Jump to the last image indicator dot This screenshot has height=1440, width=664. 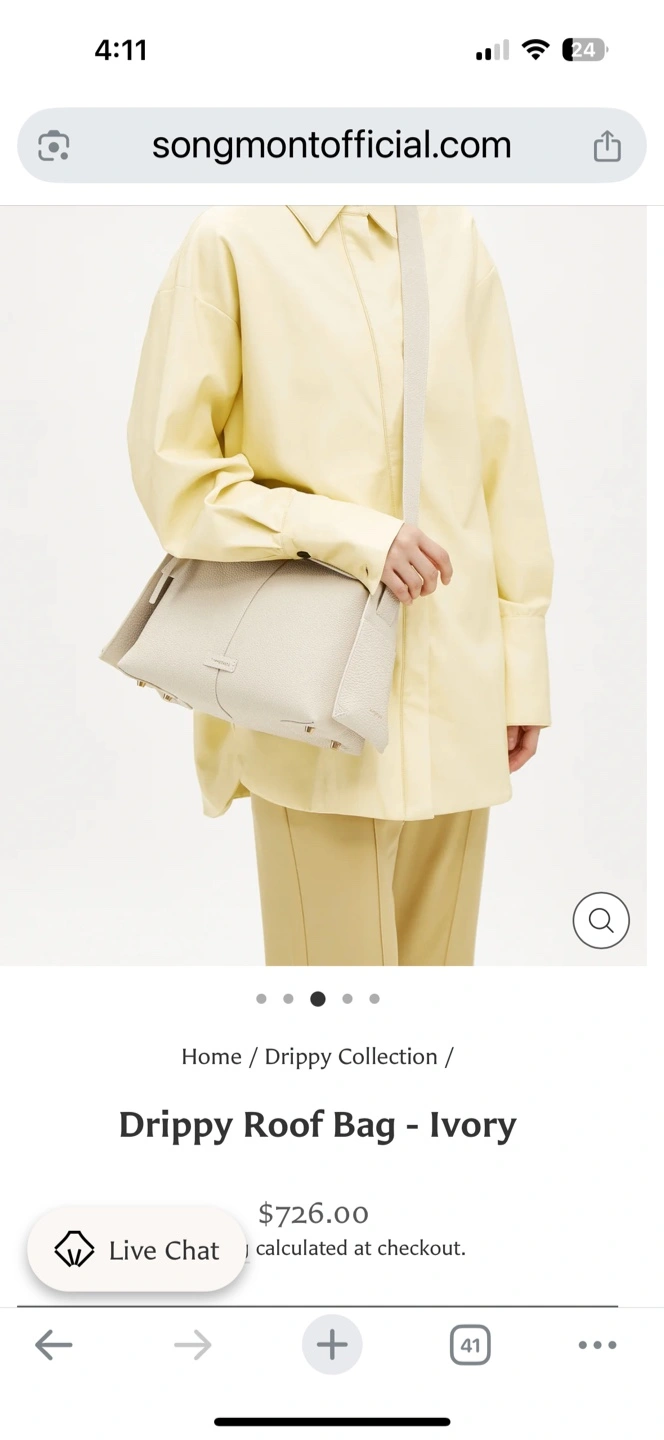[374, 998]
